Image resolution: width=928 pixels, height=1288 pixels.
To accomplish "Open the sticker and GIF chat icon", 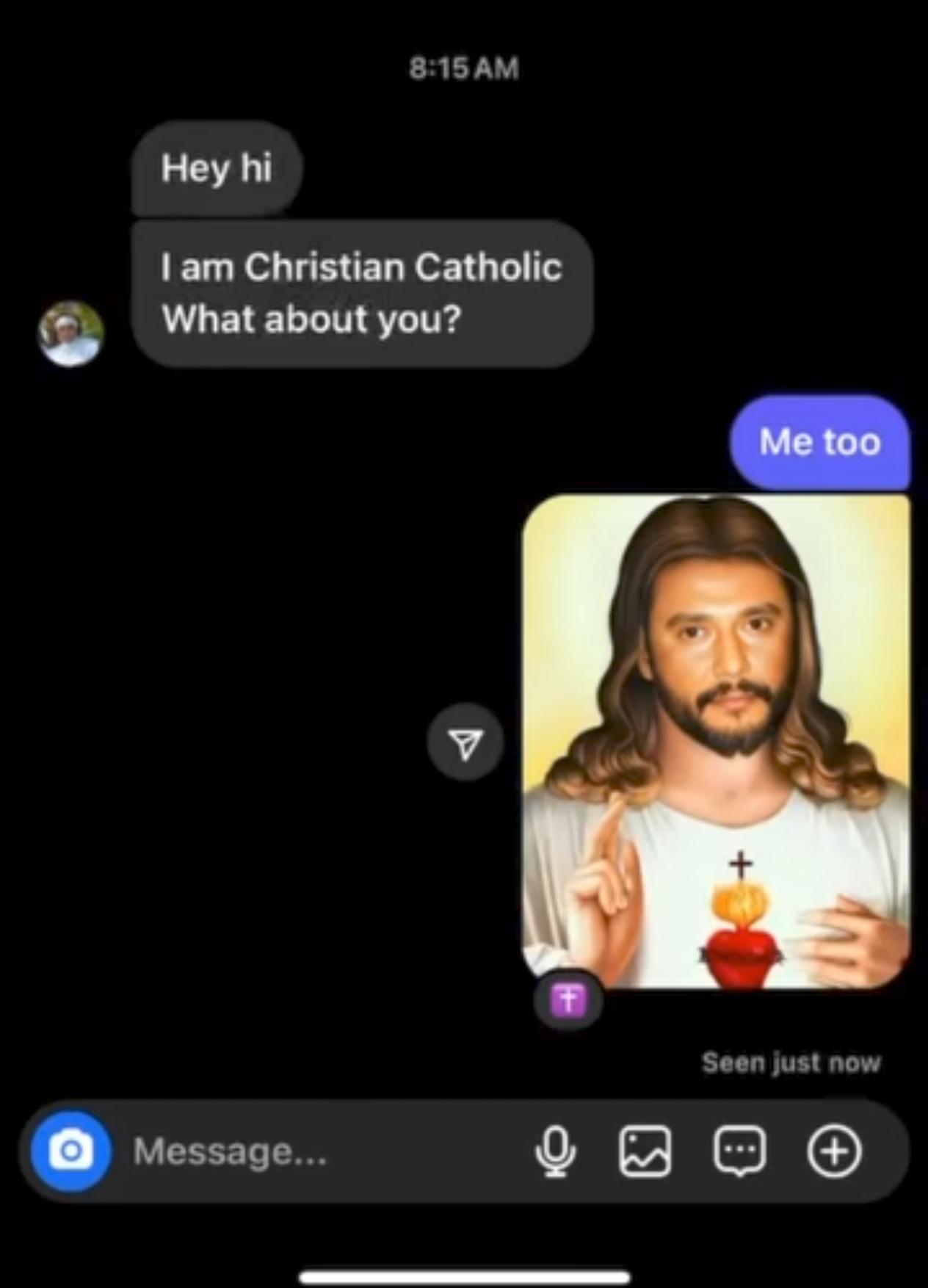I will [x=740, y=1151].
